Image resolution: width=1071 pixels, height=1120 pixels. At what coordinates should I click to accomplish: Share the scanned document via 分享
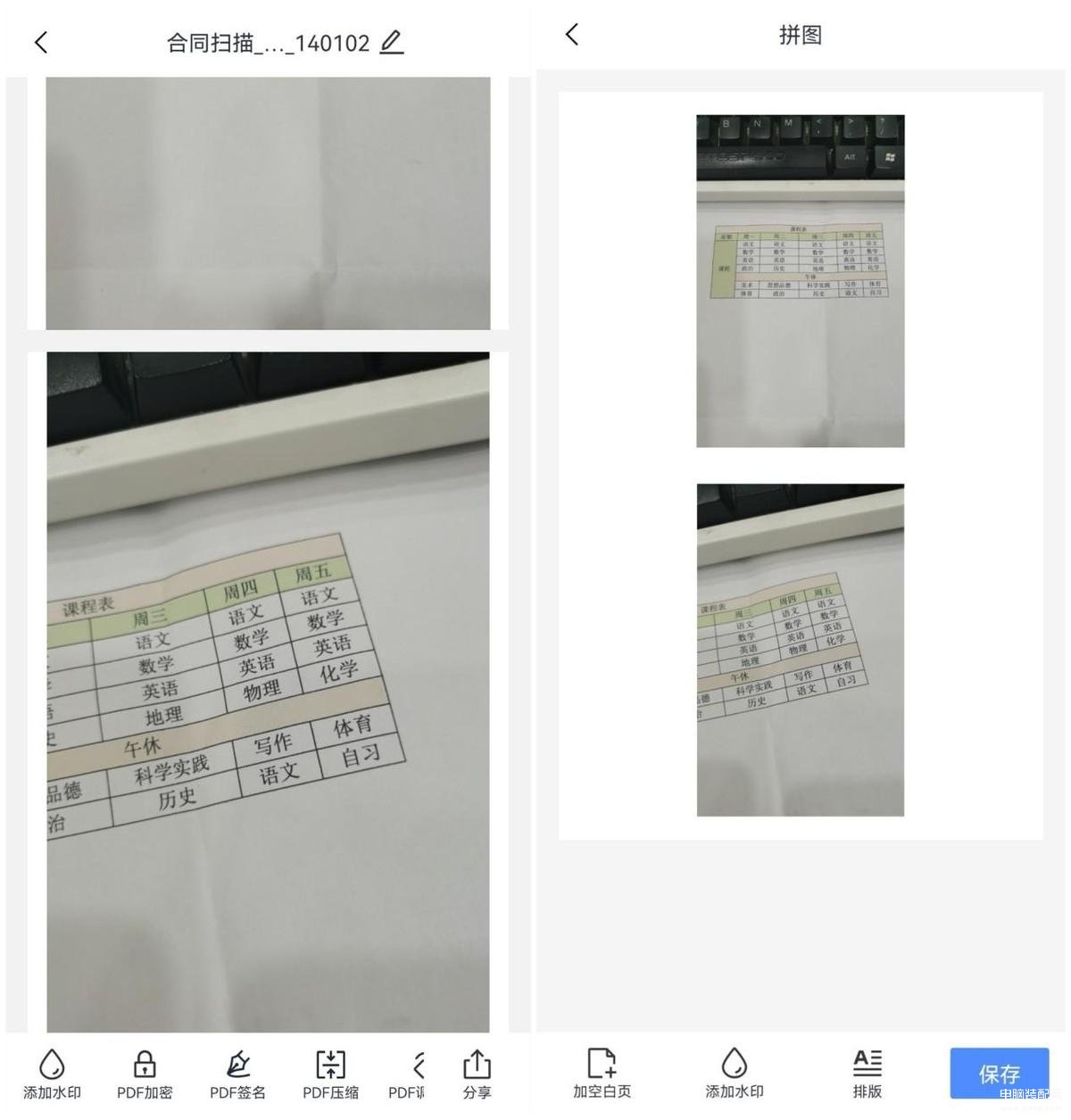[x=477, y=1074]
